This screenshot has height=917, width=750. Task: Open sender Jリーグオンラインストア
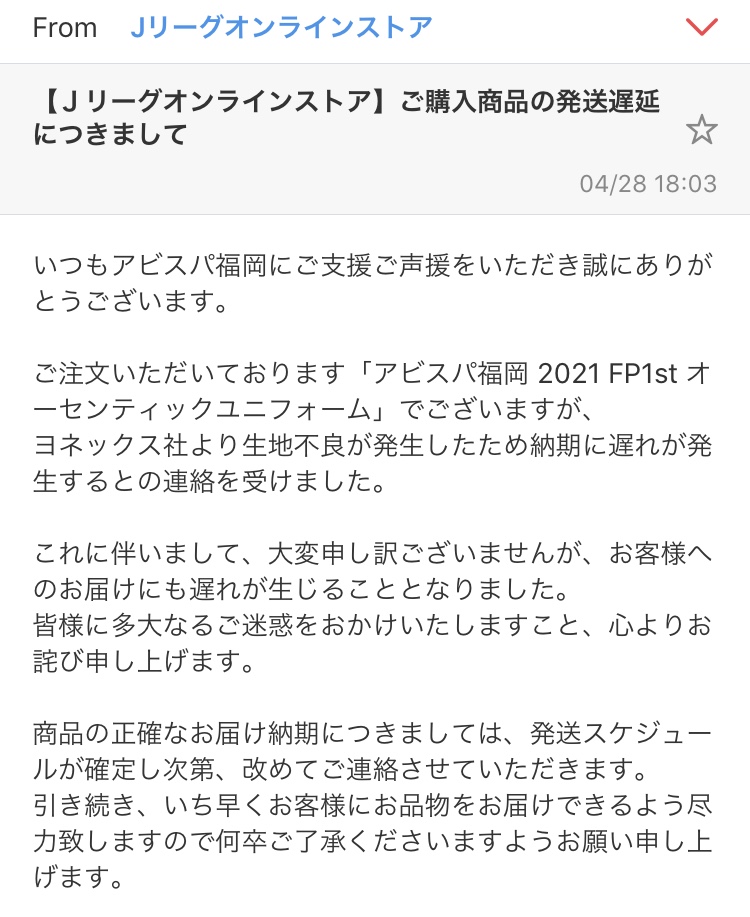point(281,28)
